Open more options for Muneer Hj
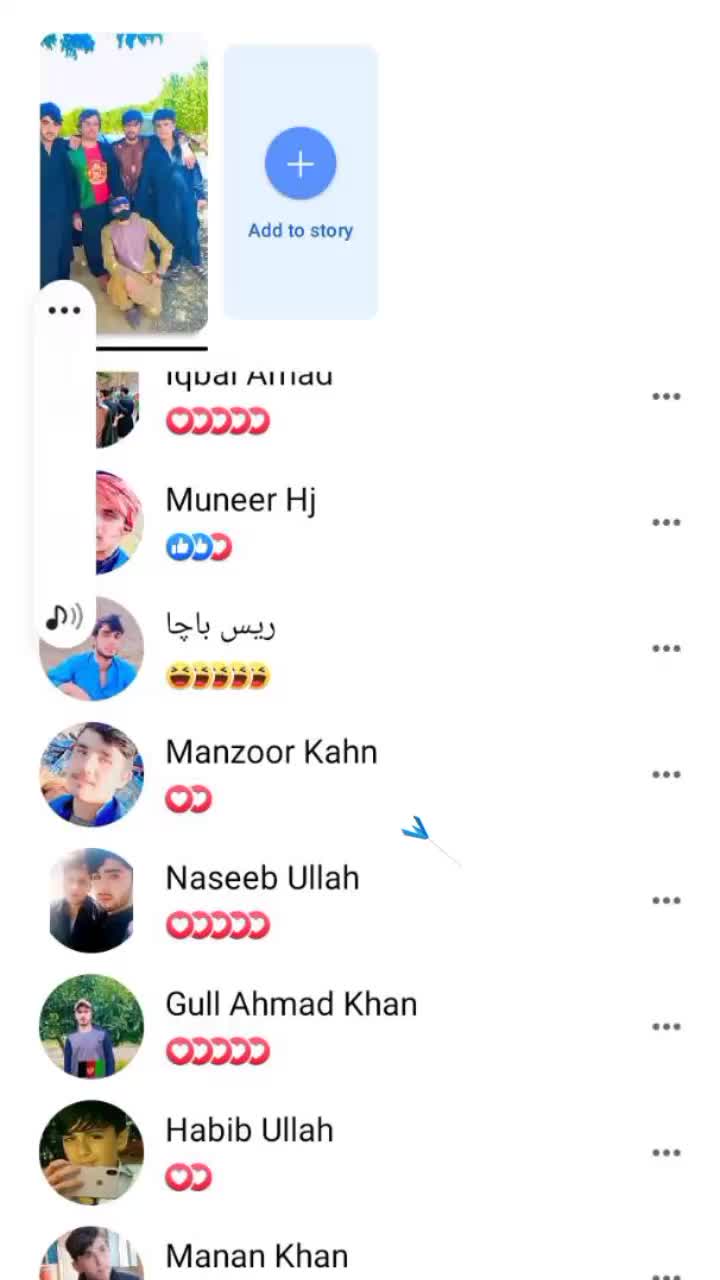 [666, 523]
